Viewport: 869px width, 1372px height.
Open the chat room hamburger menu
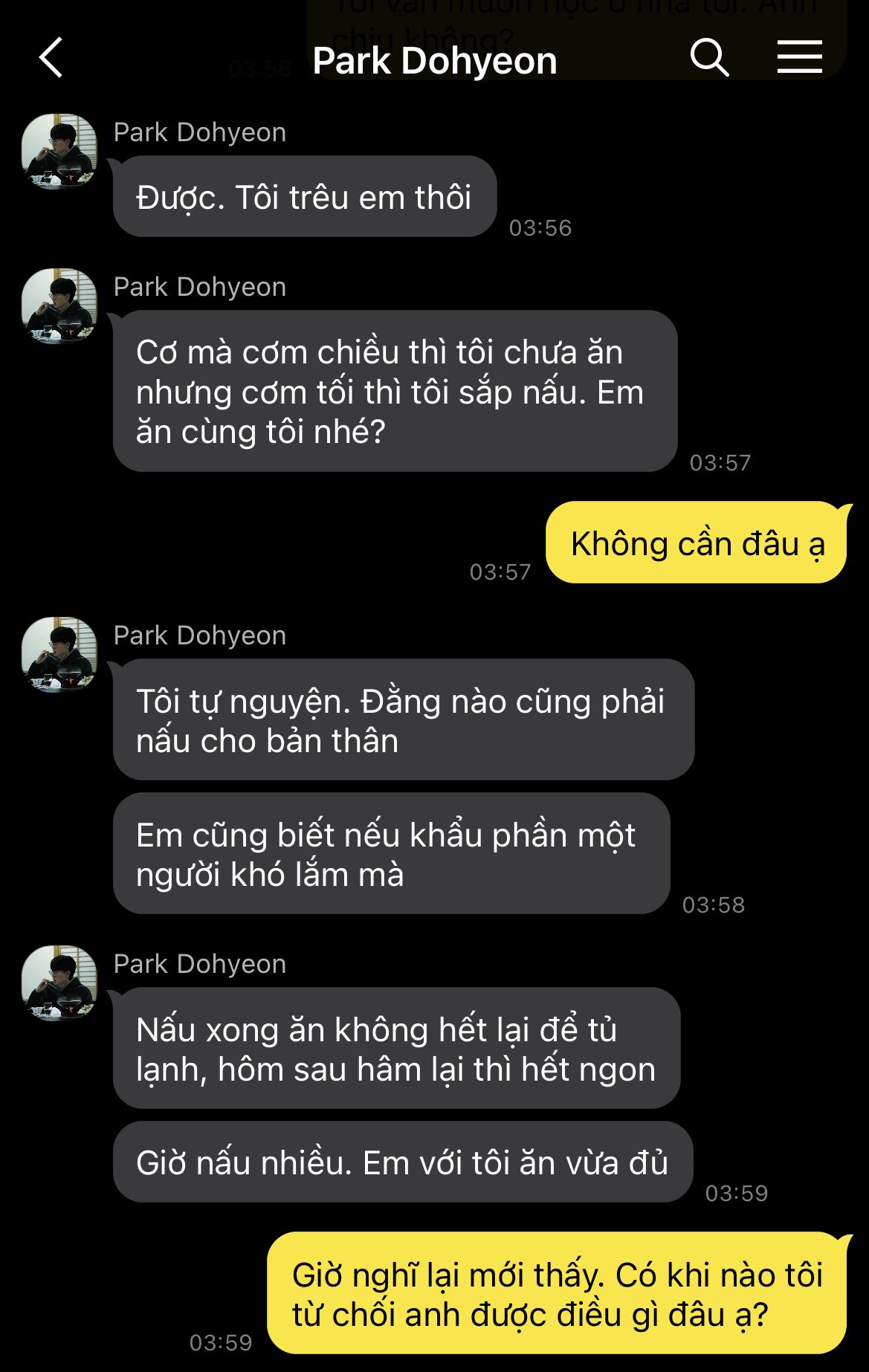click(x=799, y=58)
